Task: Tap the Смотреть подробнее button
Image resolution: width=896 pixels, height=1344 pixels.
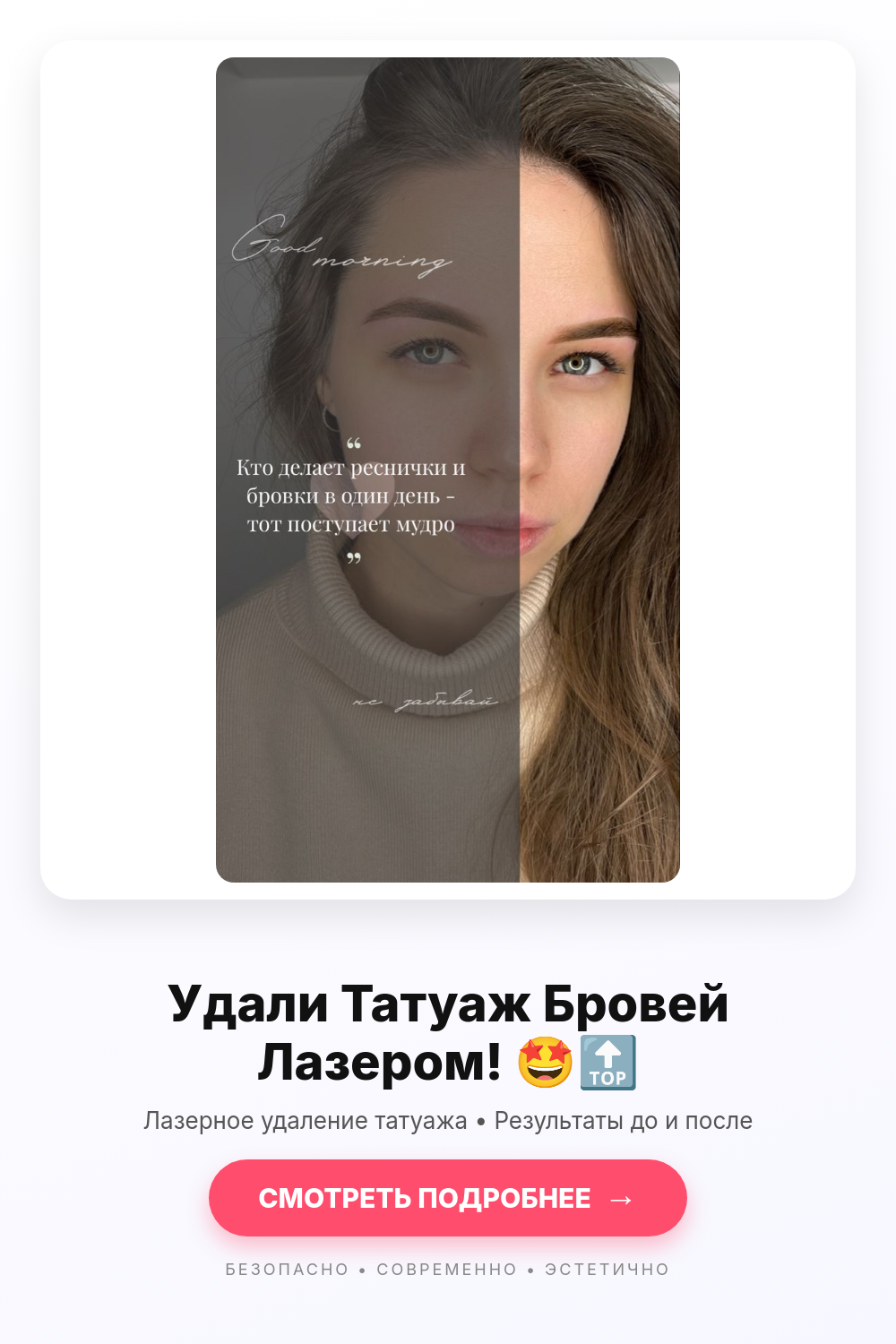Action: click(447, 1198)
